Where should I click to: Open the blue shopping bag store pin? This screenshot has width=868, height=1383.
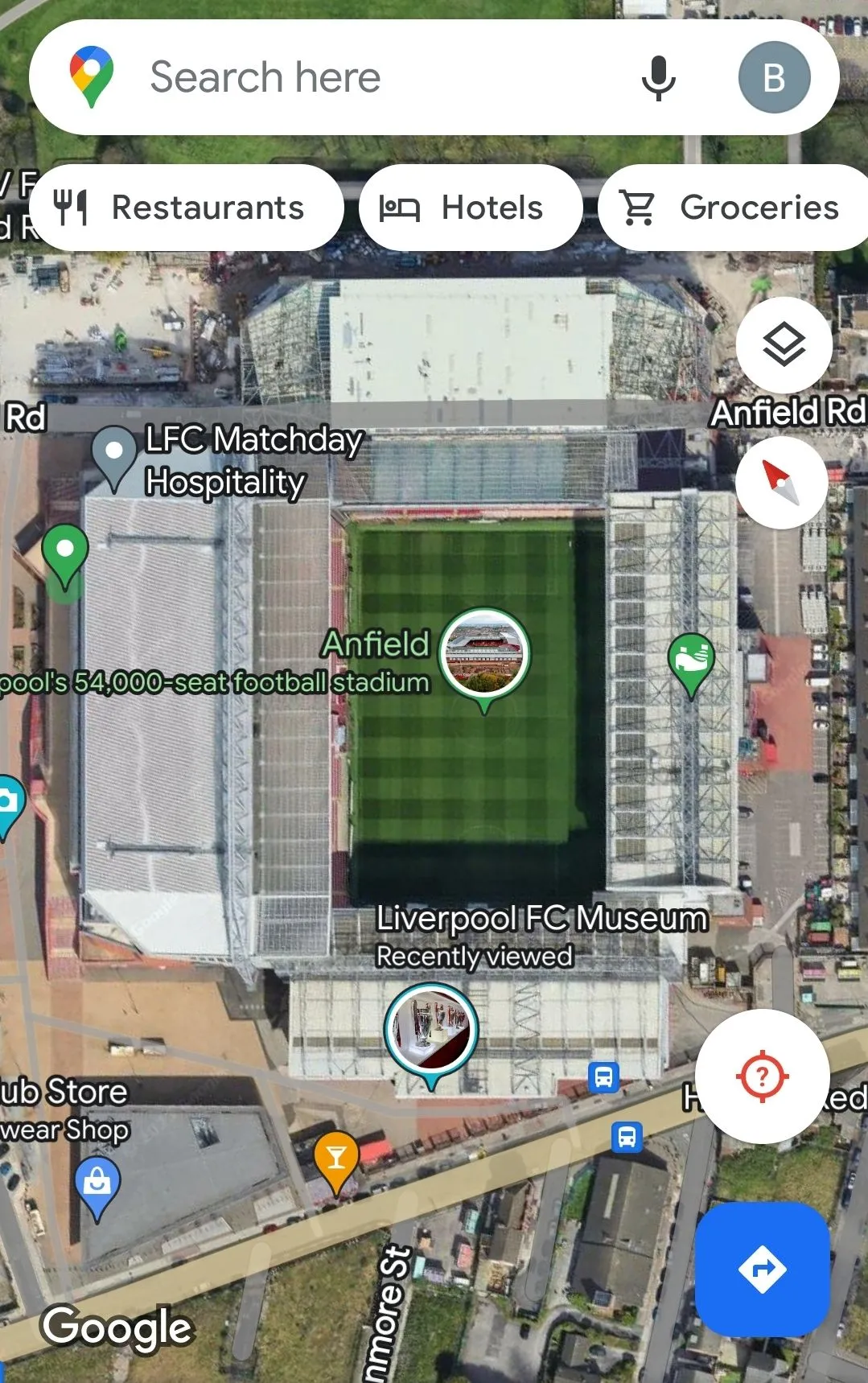[97, 1183]
